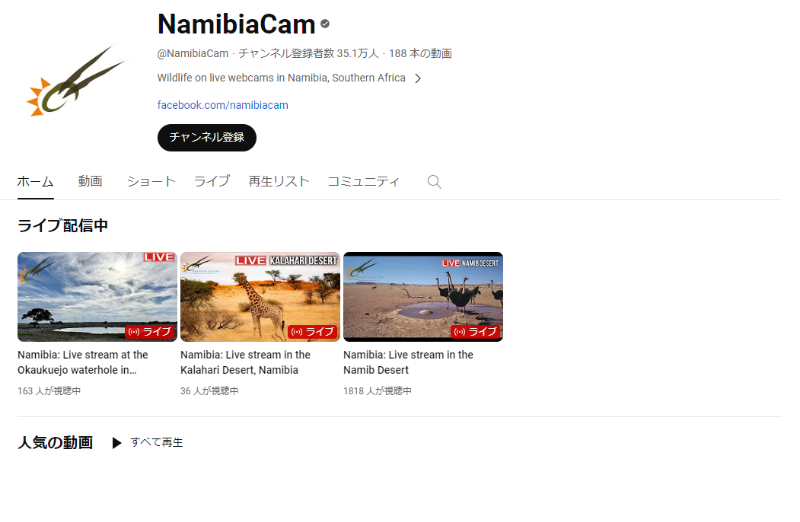Go to the コミュニティ tab

[363, 181]
